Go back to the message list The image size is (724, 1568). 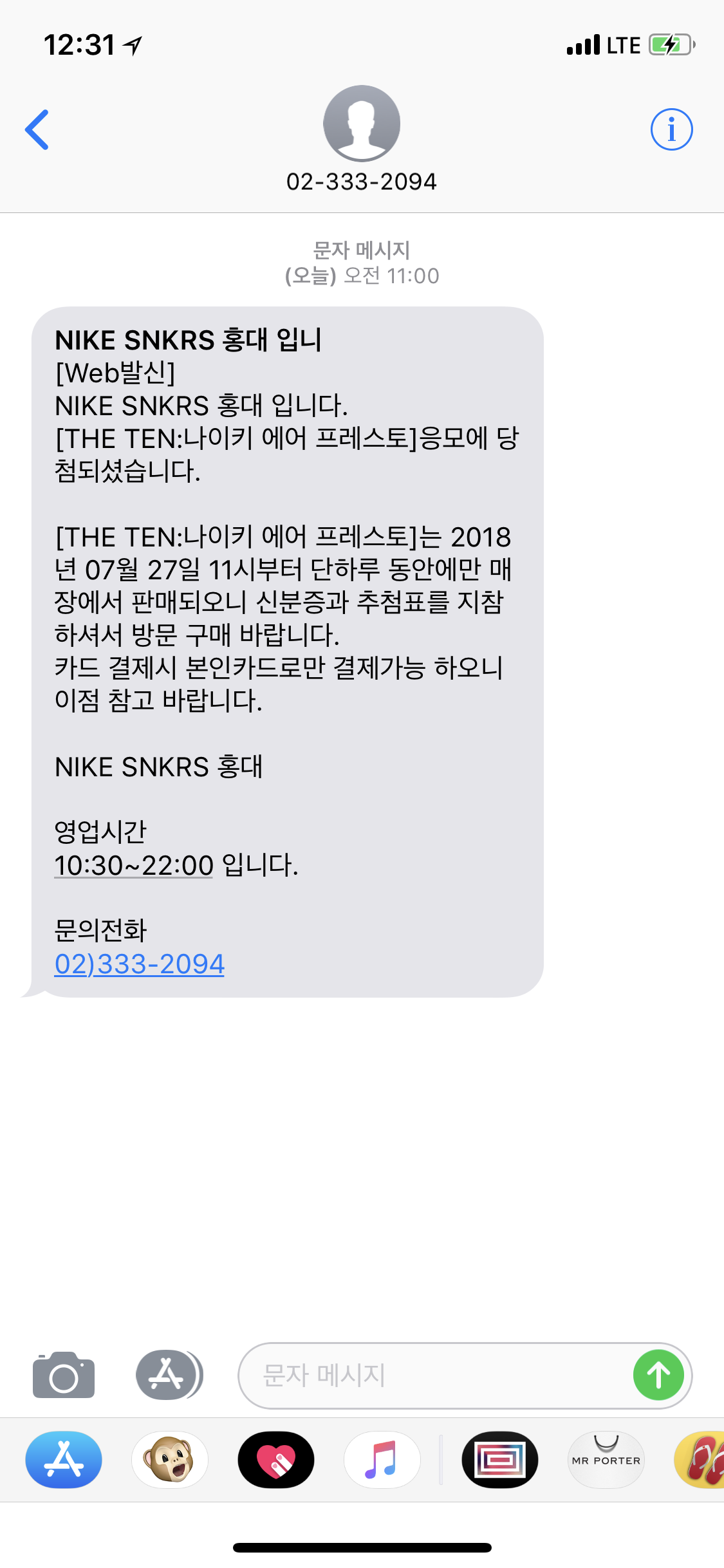click(x=37, y=129)
